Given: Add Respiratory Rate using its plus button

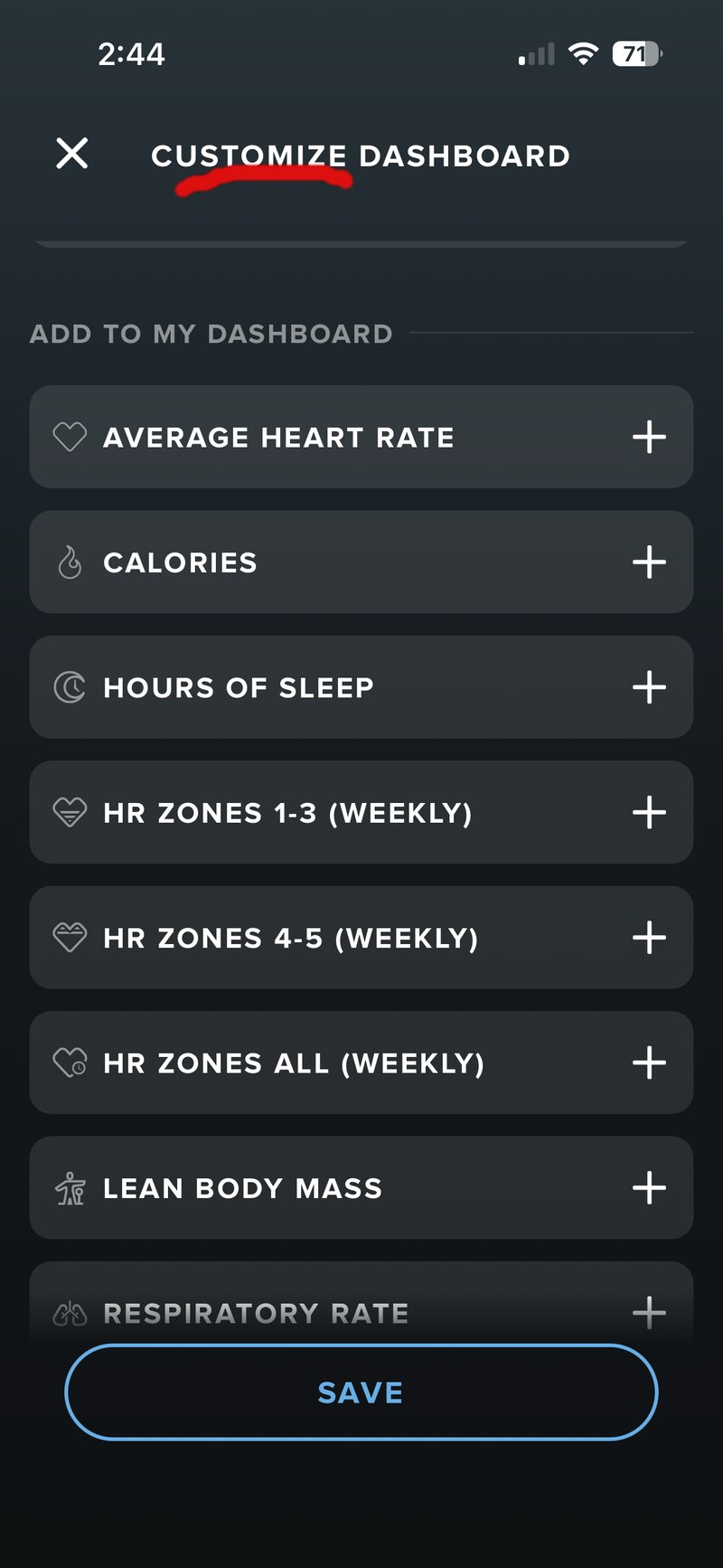Looking at the screenshot, I should (648, 1311).
